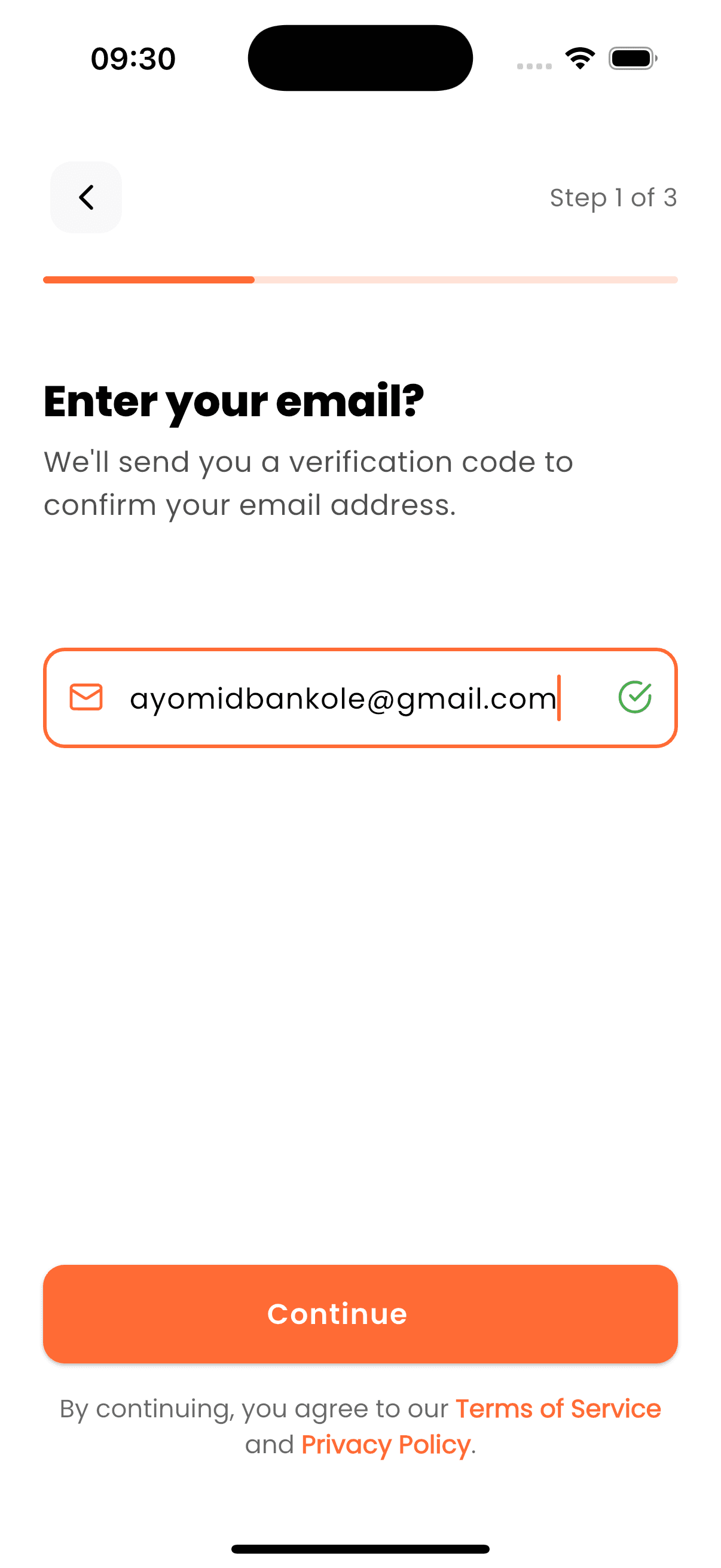
Task: Tap the 09:30 clock in status bar
Action: click(x=133, y=57)
